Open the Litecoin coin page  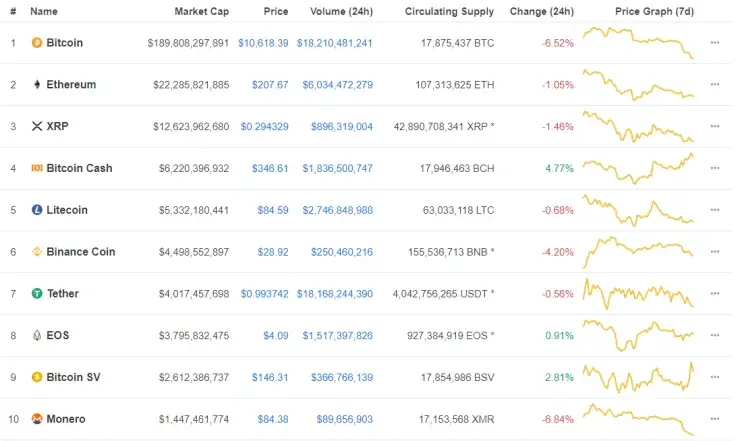67,210
